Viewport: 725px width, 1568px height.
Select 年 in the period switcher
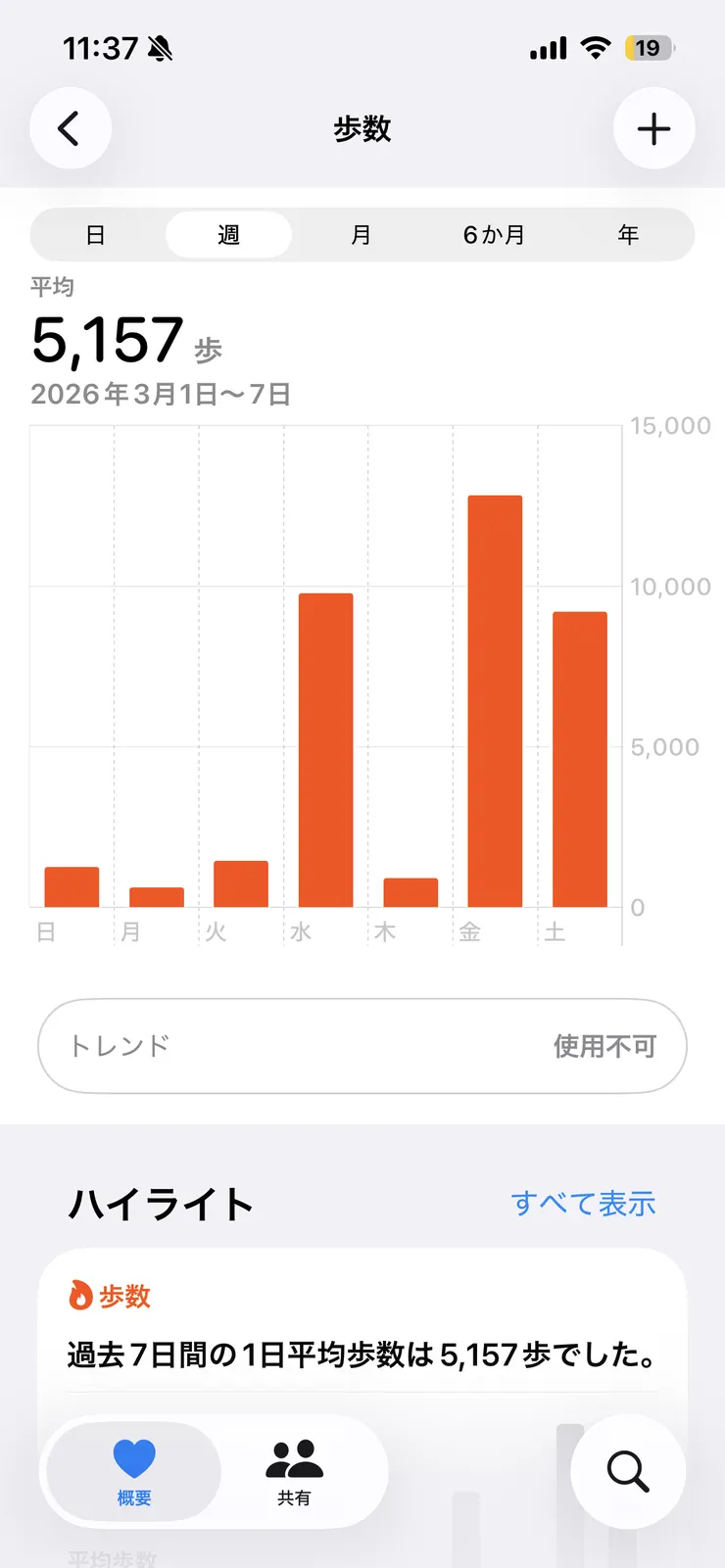pyautogui.click(x=628, y=234)
